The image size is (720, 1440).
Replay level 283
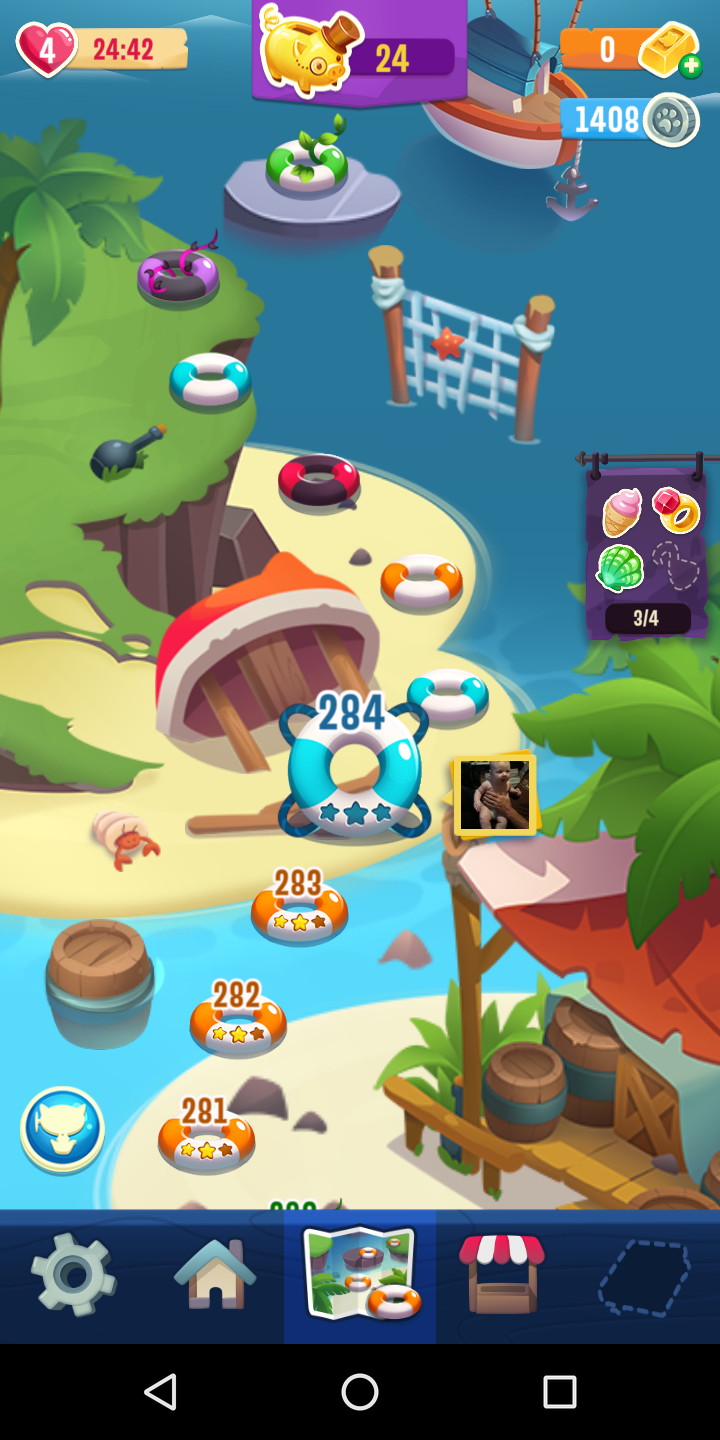[299, 908]
